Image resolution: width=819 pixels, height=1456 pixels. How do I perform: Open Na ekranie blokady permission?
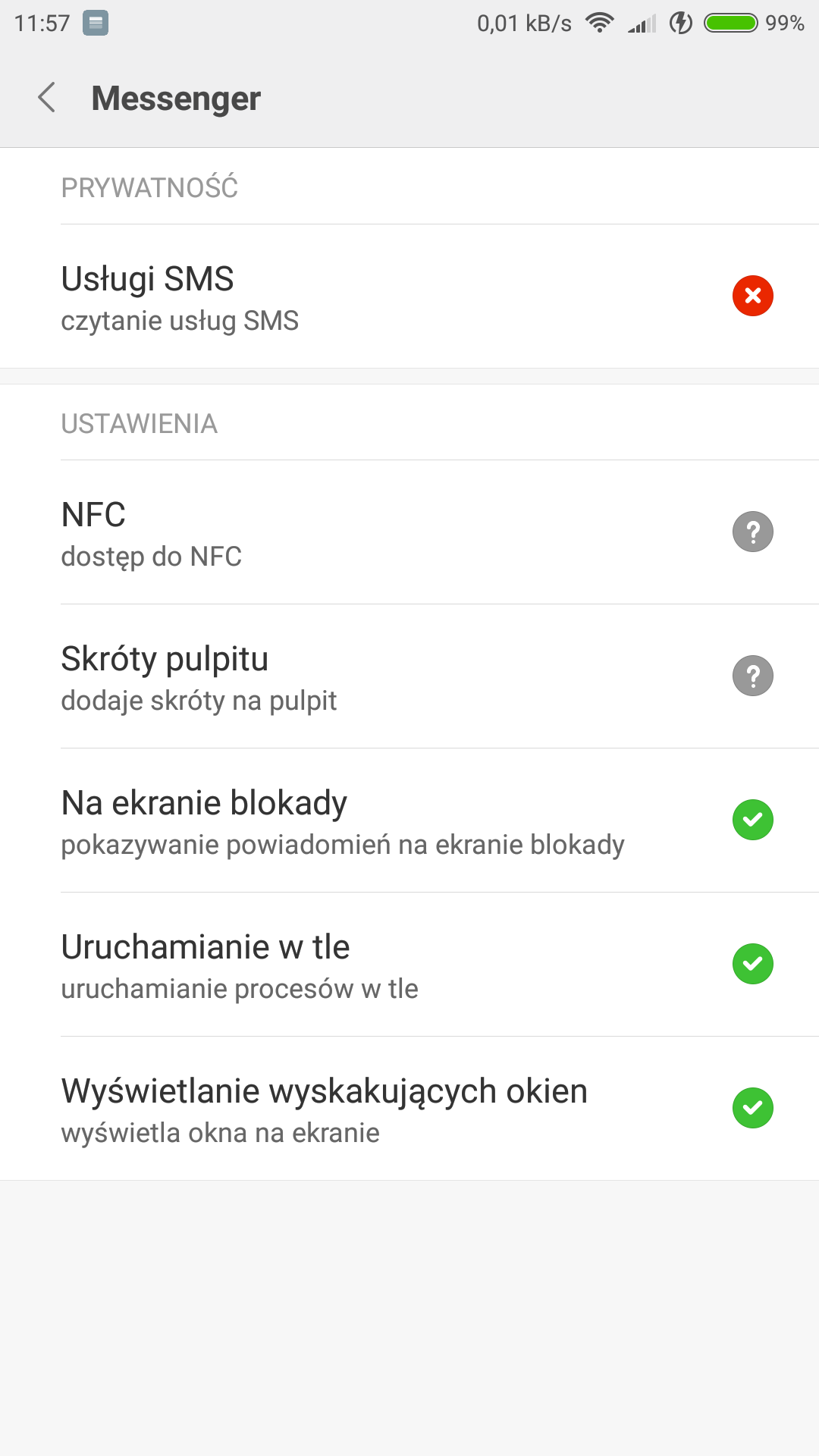409,821
